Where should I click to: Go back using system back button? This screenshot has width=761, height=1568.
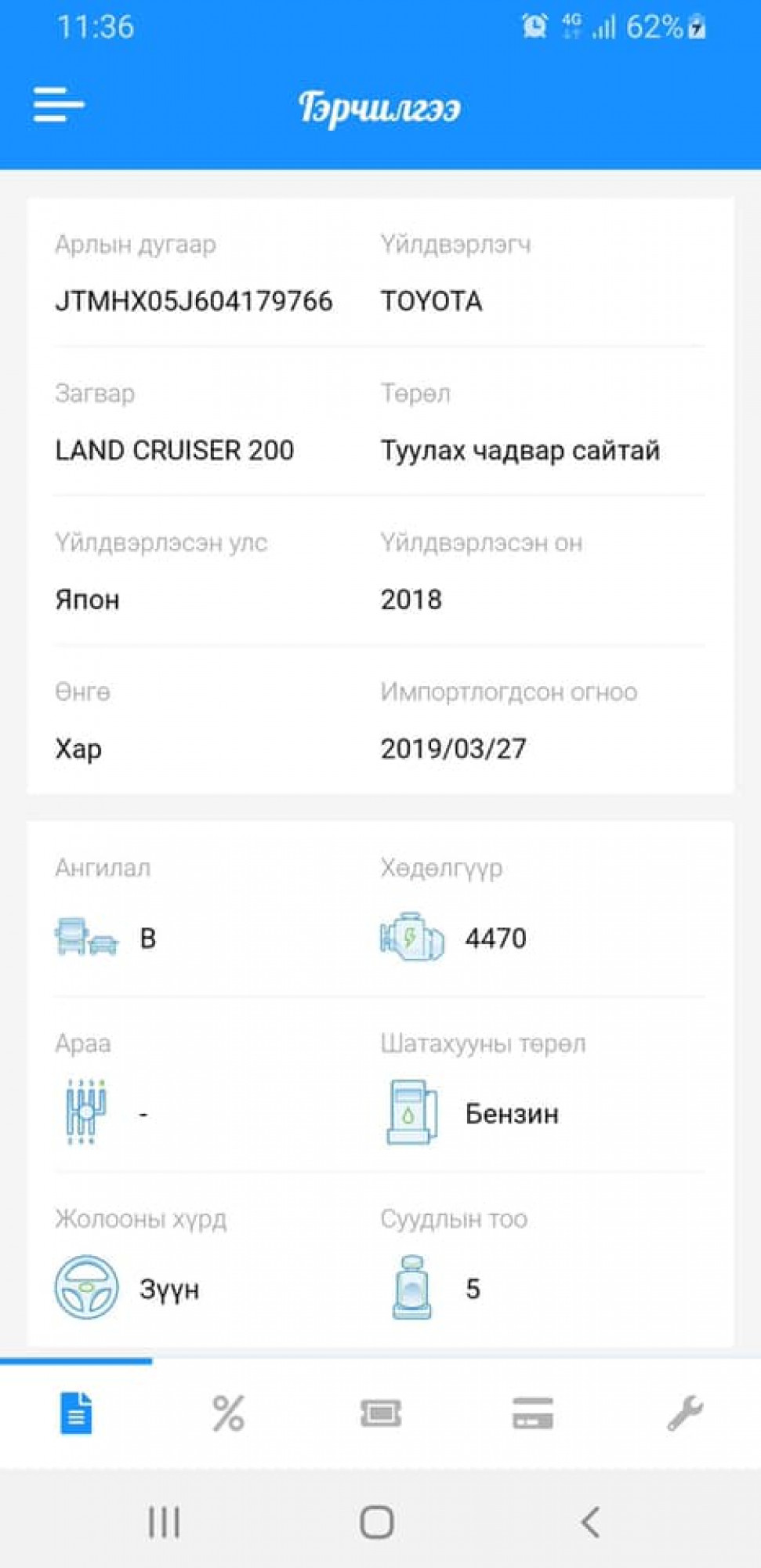[590, 1523]
